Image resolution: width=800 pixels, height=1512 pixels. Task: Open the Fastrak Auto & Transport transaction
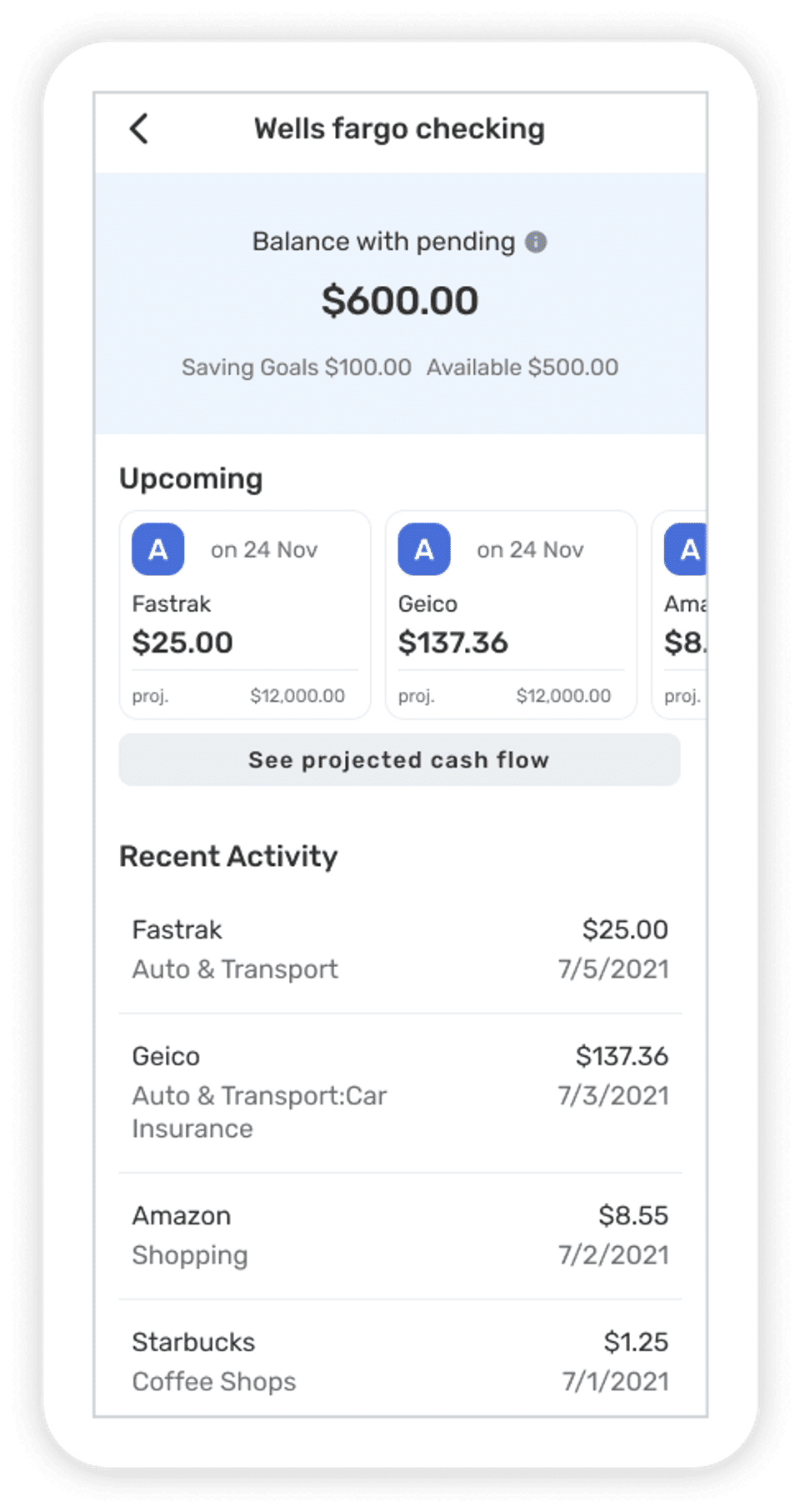[x=400, y=949]
